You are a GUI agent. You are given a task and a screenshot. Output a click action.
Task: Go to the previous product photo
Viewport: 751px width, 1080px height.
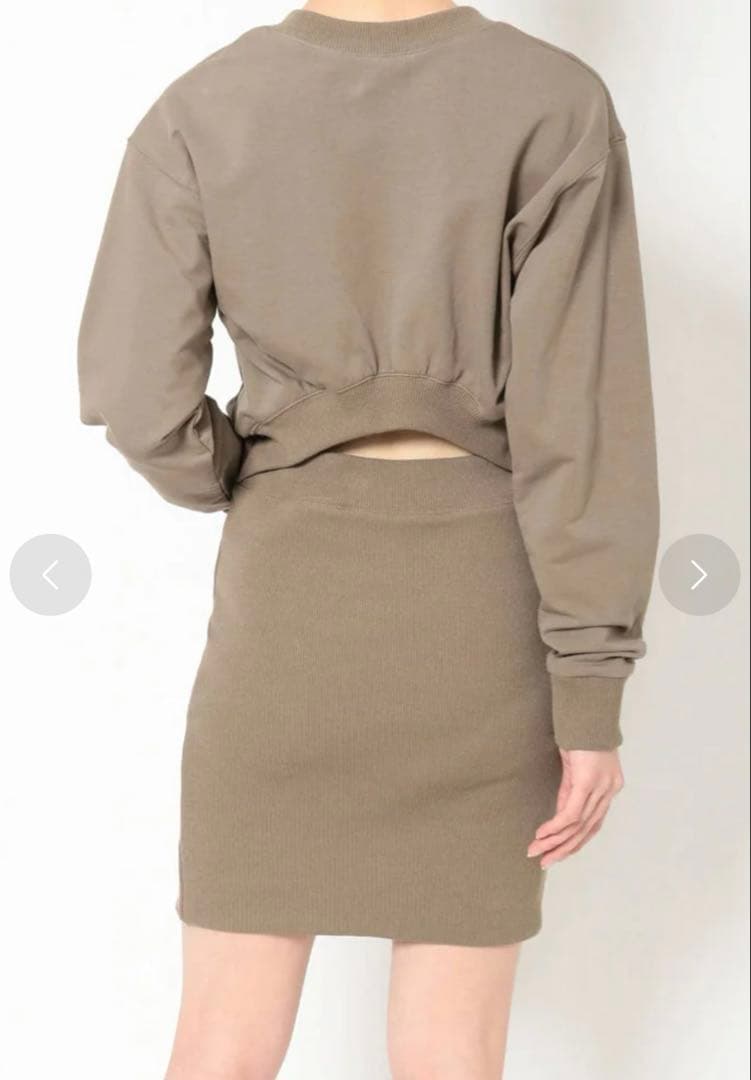click(50, 575)
